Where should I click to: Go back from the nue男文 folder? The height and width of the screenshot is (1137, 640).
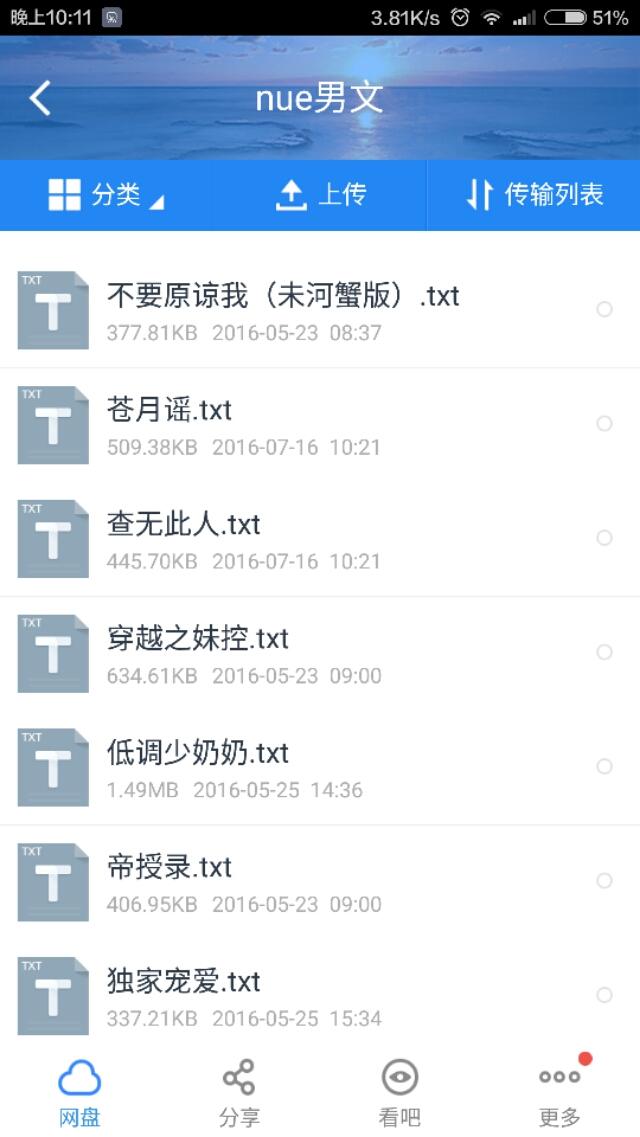pyautogui.click(x=40, y=98)
